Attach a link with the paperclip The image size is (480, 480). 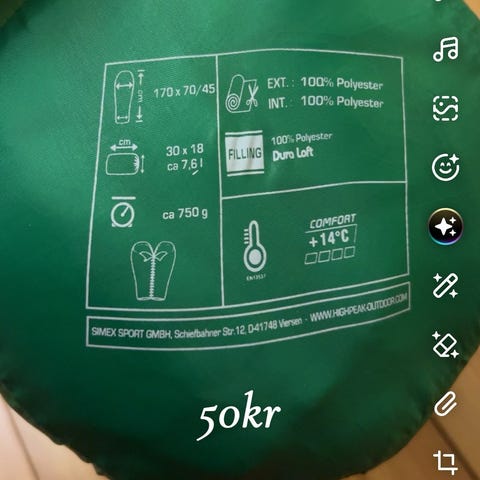click(x=446, y=403)
